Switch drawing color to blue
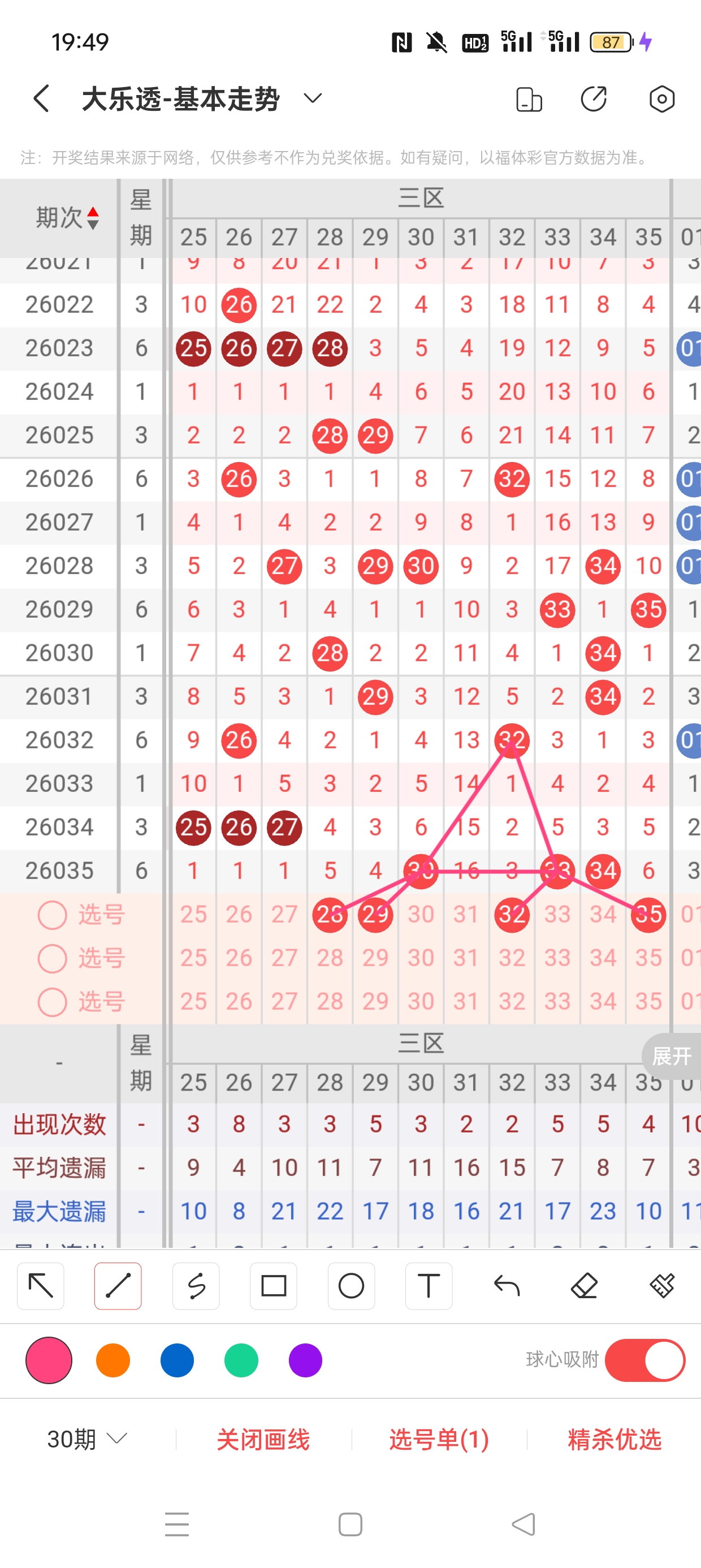 coord(177,1360)
